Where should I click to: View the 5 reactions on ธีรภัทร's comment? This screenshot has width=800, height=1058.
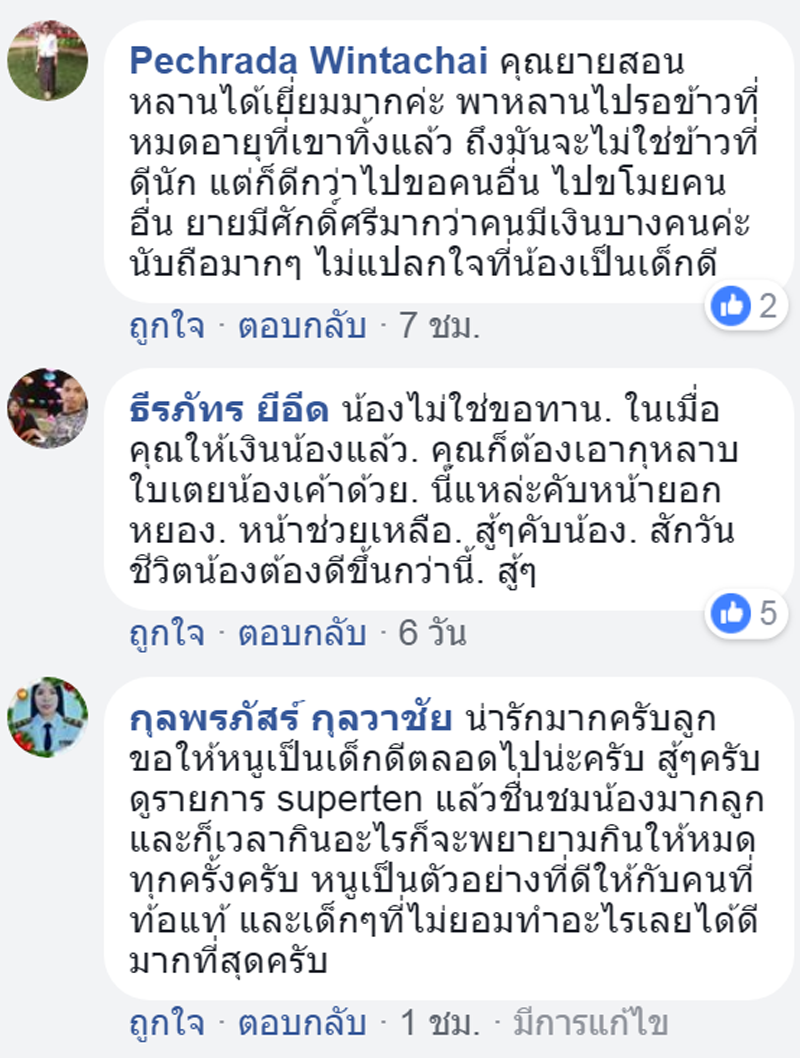coord(746,613)
